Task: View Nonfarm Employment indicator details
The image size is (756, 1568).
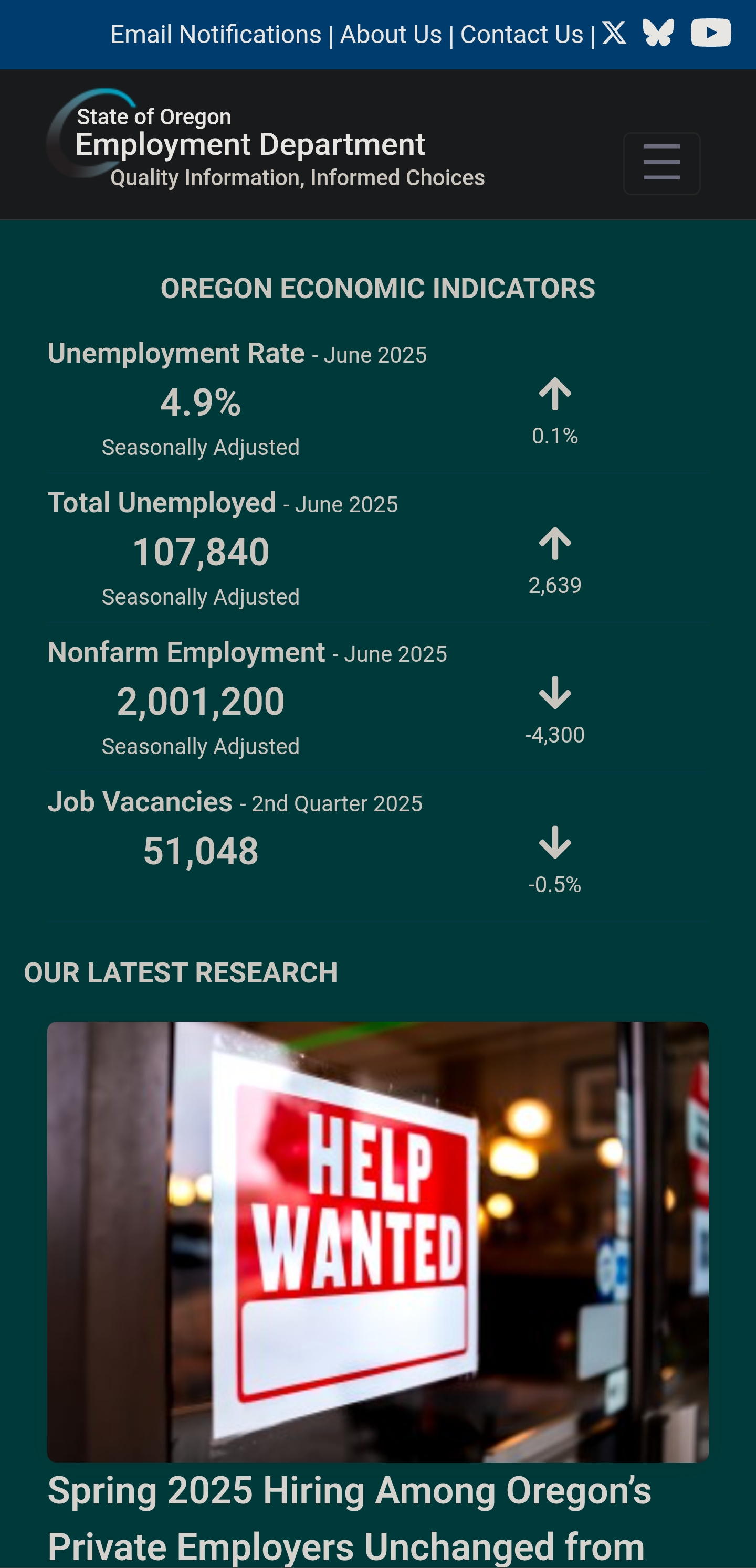Action: pyautogui.click(x=247, y=653)
